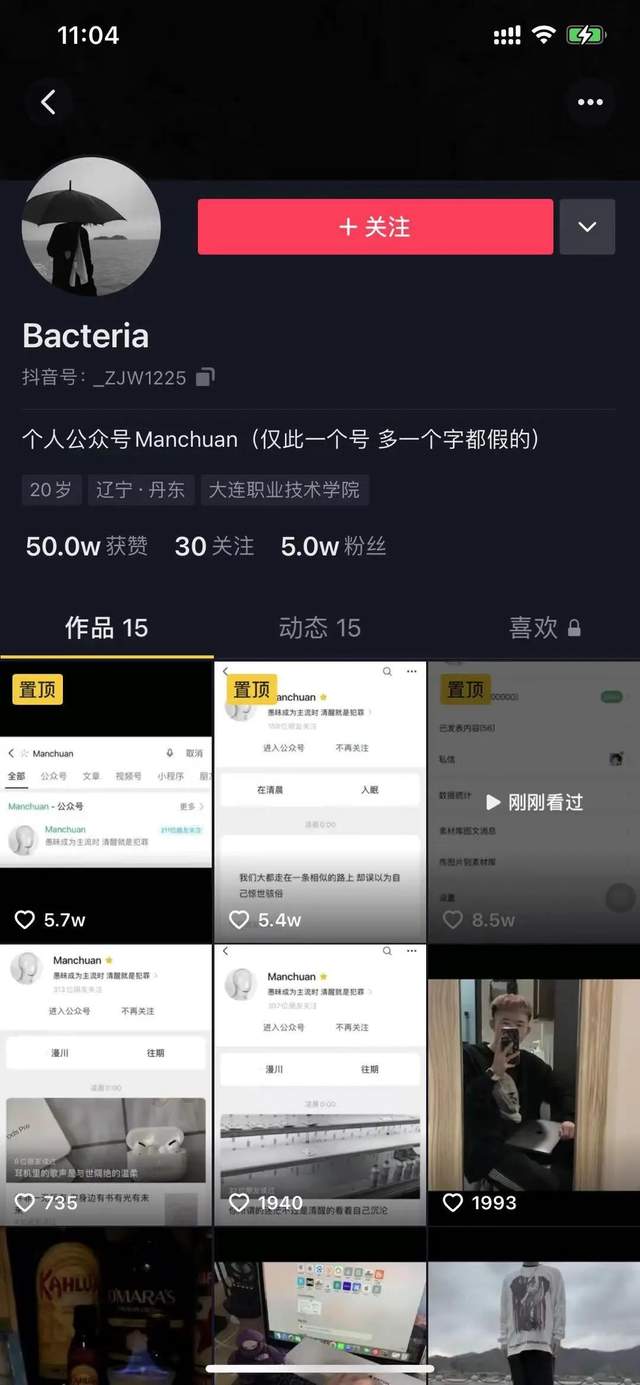Open the mirror selfie video with 1993 likes
Viewport: 640px width, 1385px height.
534,1085
